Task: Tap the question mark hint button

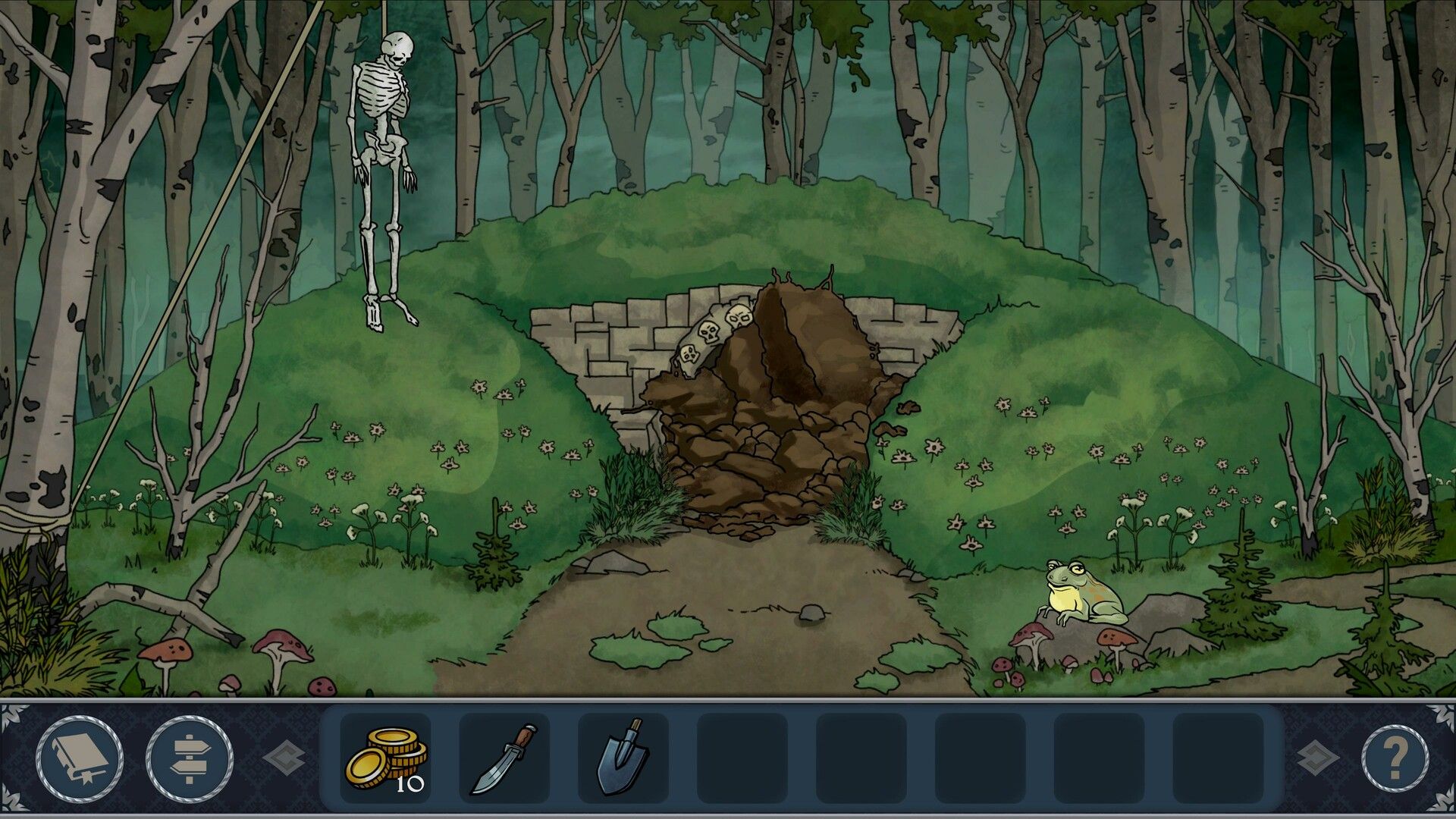Action: coord(1395,758)
